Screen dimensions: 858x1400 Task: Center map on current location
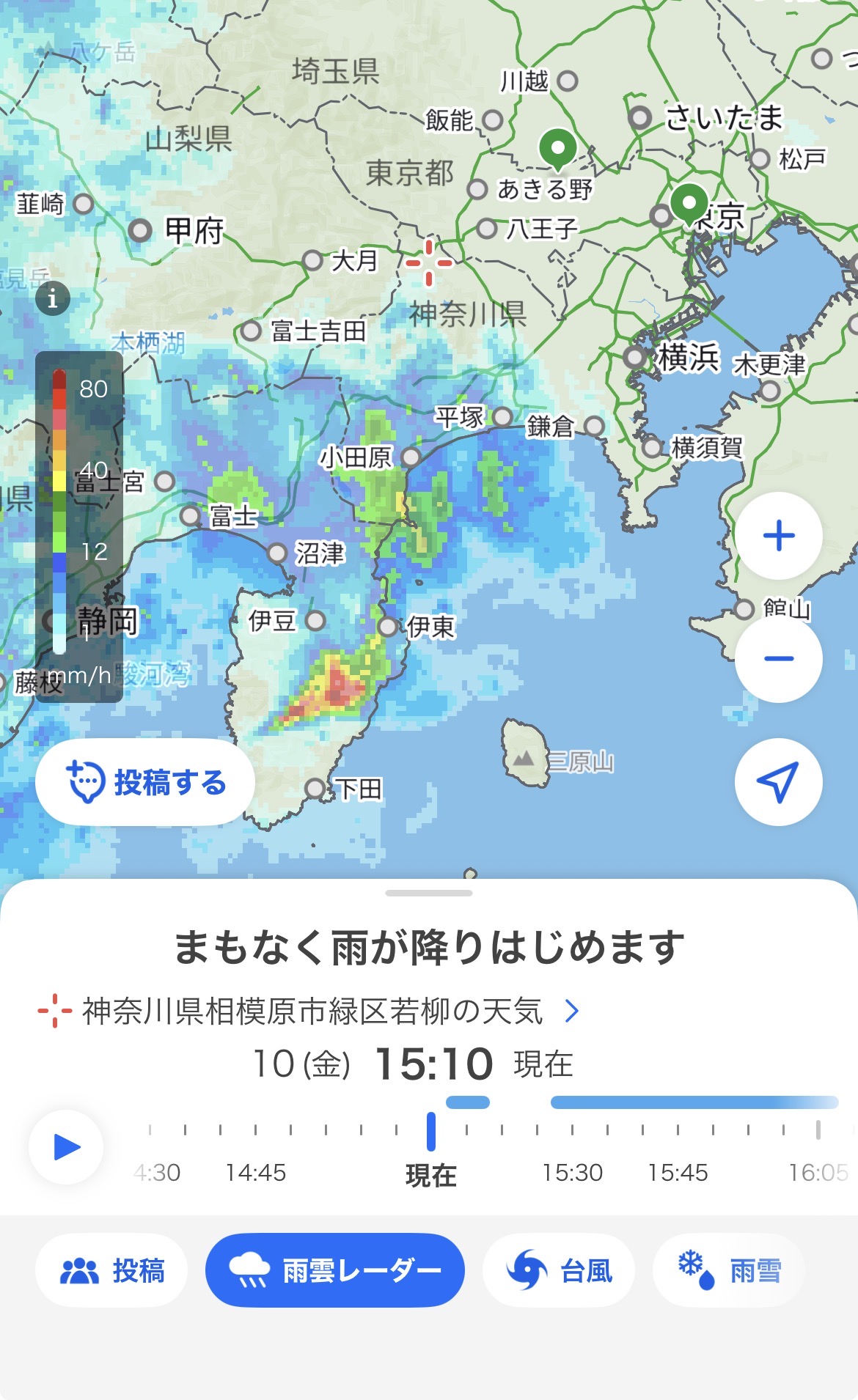[778, 782]
